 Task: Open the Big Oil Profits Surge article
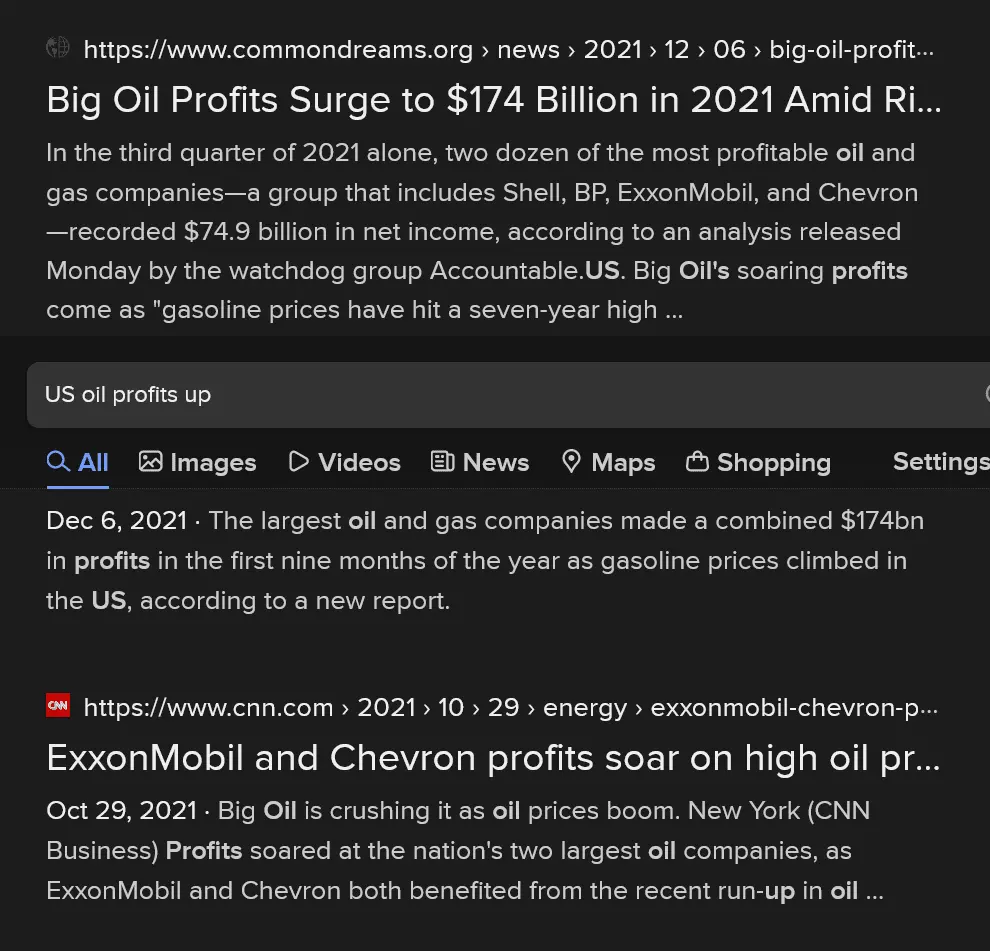click(x=494, y=100)
